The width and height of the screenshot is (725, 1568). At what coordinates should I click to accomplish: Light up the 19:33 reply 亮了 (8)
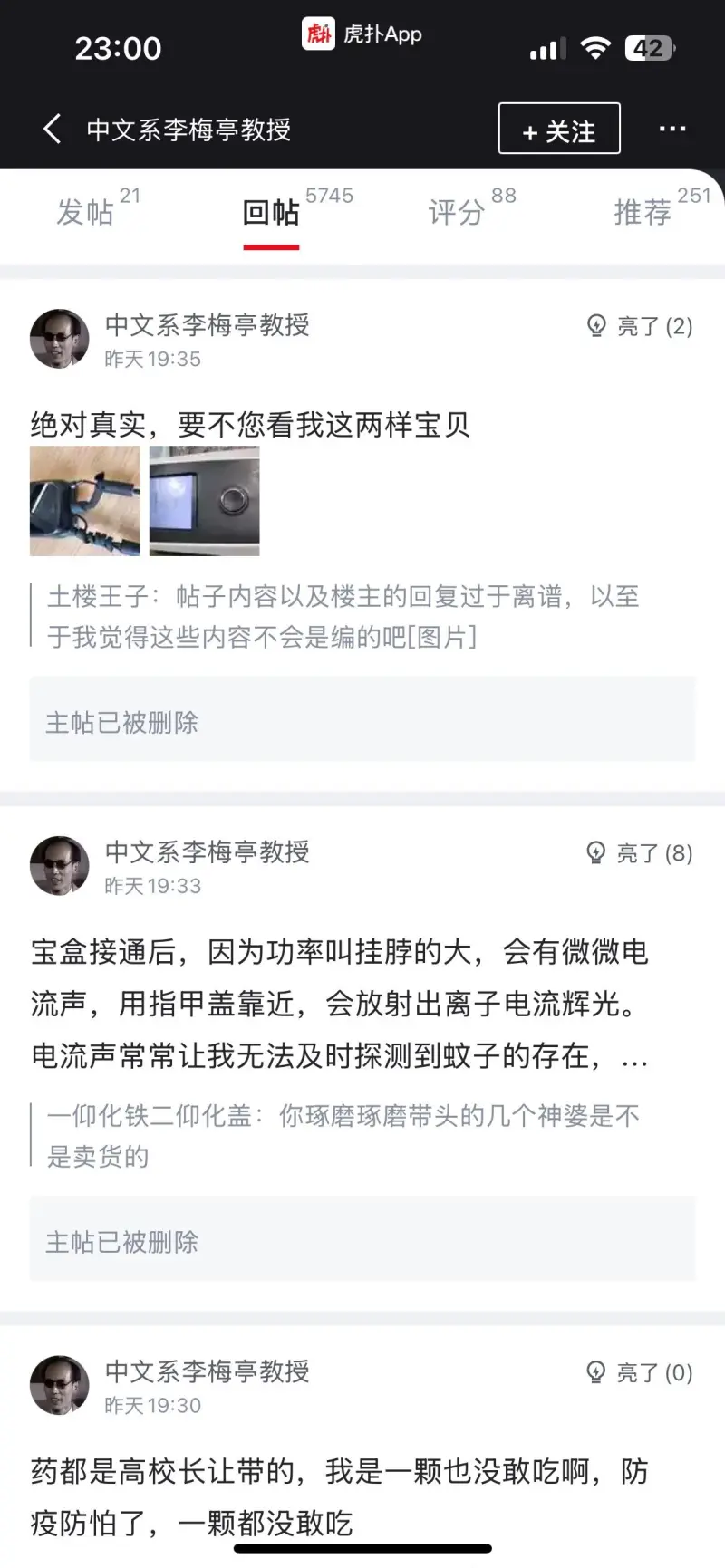tap(641, 853)
